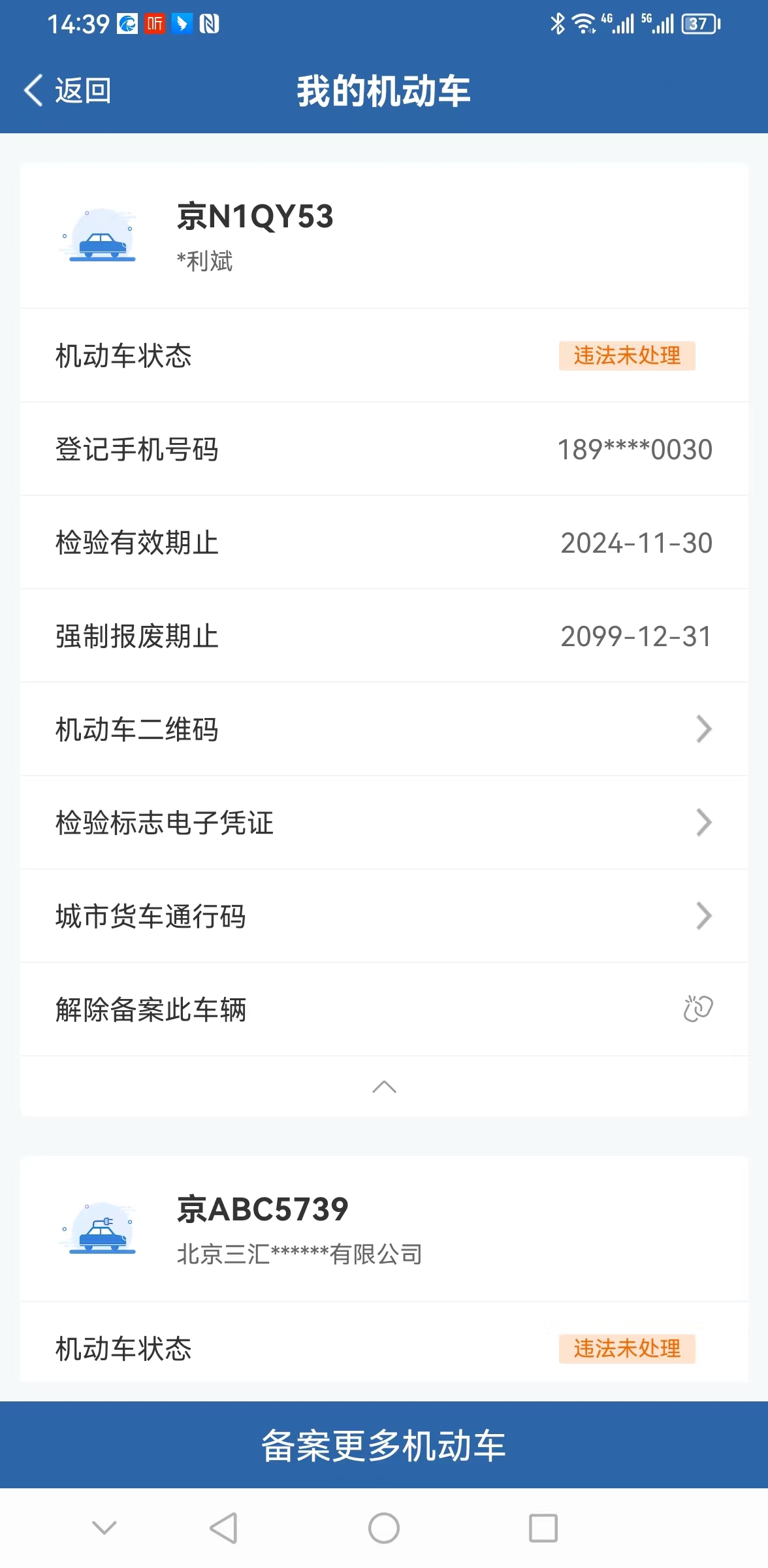This screenshot has width=768, height=1568.
Task: Open the 京ABC5739 vehicle card
Action: pyautogui.click(x=384, y=1229)
